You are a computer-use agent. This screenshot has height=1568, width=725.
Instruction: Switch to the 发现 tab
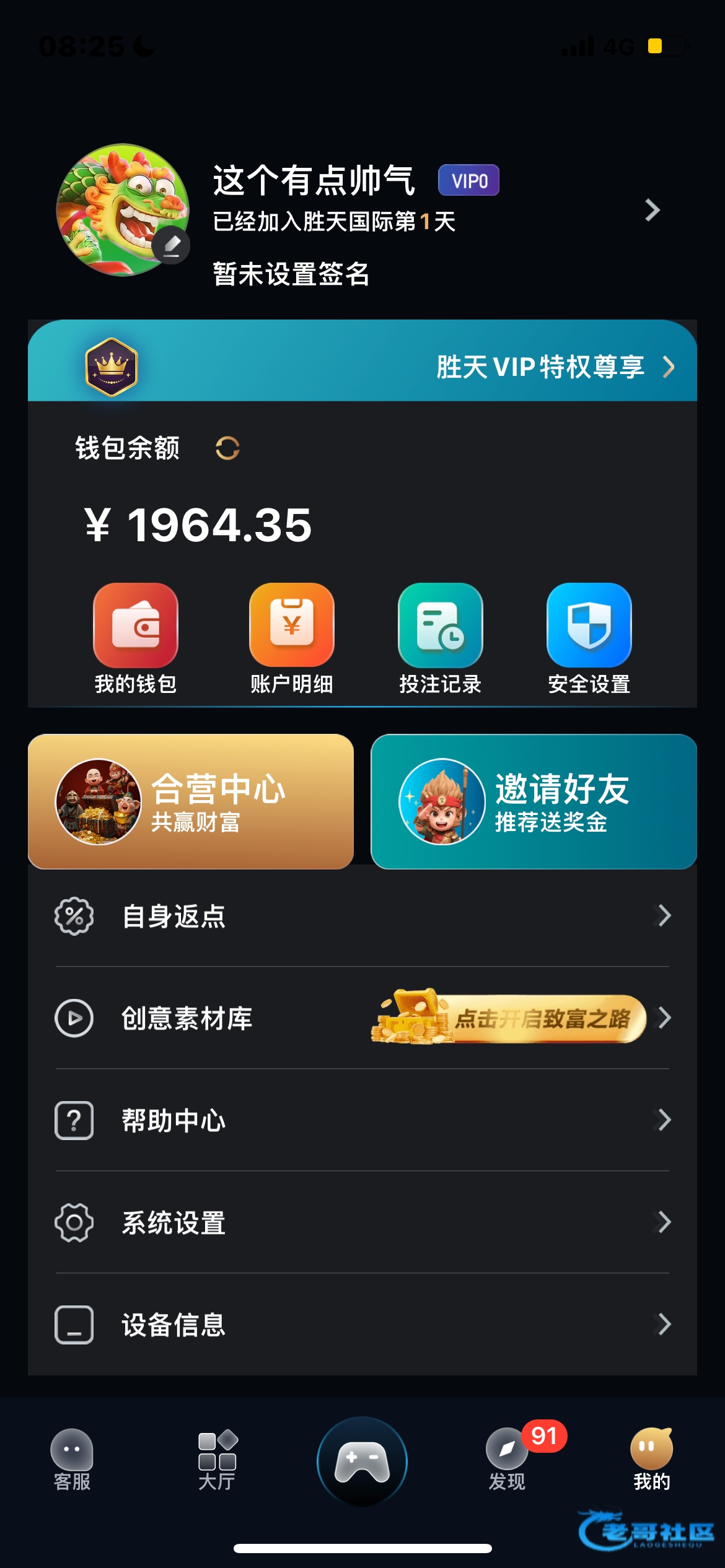507,1459
